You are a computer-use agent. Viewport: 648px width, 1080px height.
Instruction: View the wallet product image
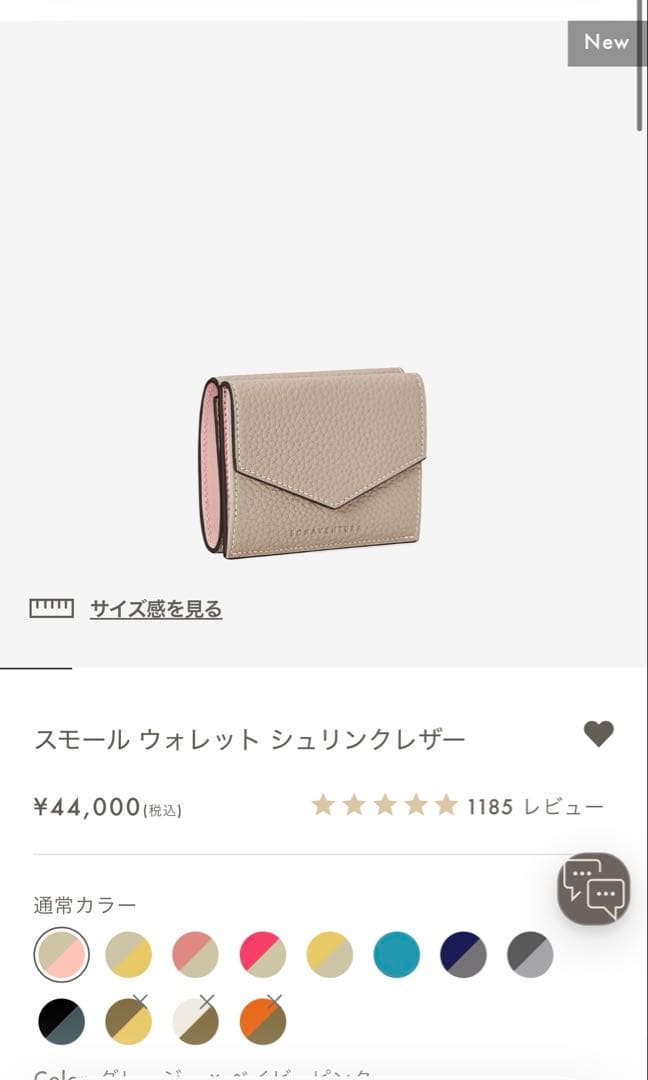point(314,462)
